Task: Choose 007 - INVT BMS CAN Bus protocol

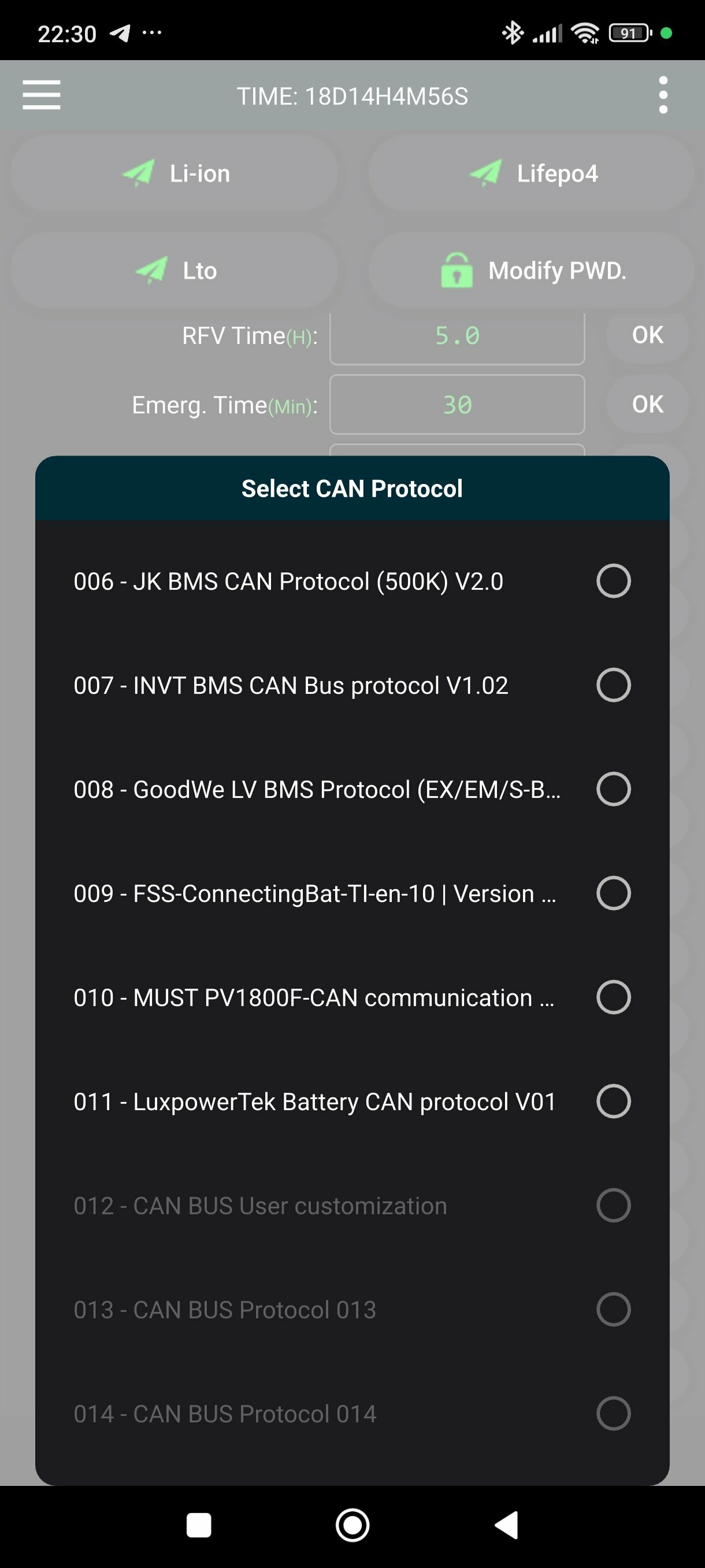Action: tap(351, 685)
